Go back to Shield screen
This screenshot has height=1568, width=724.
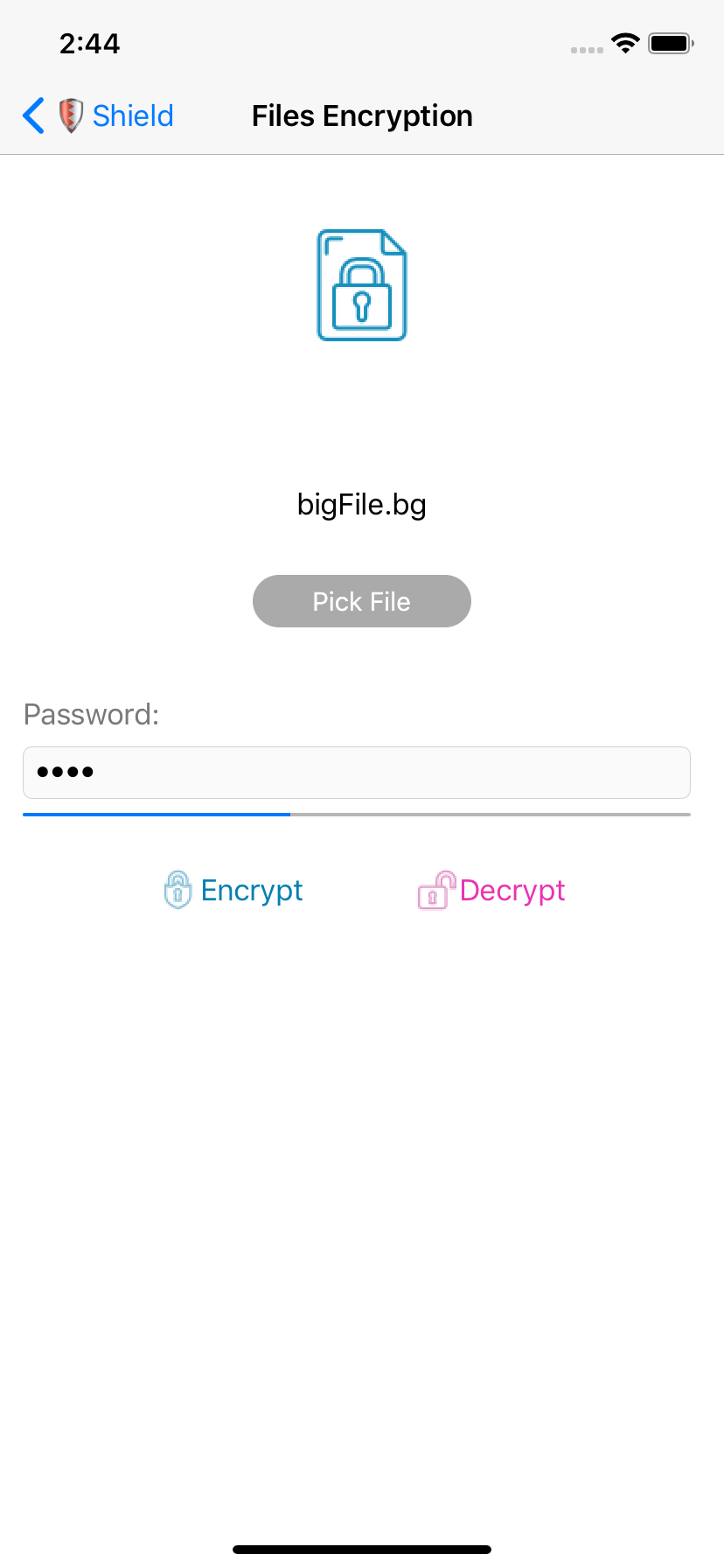[98, 115]
